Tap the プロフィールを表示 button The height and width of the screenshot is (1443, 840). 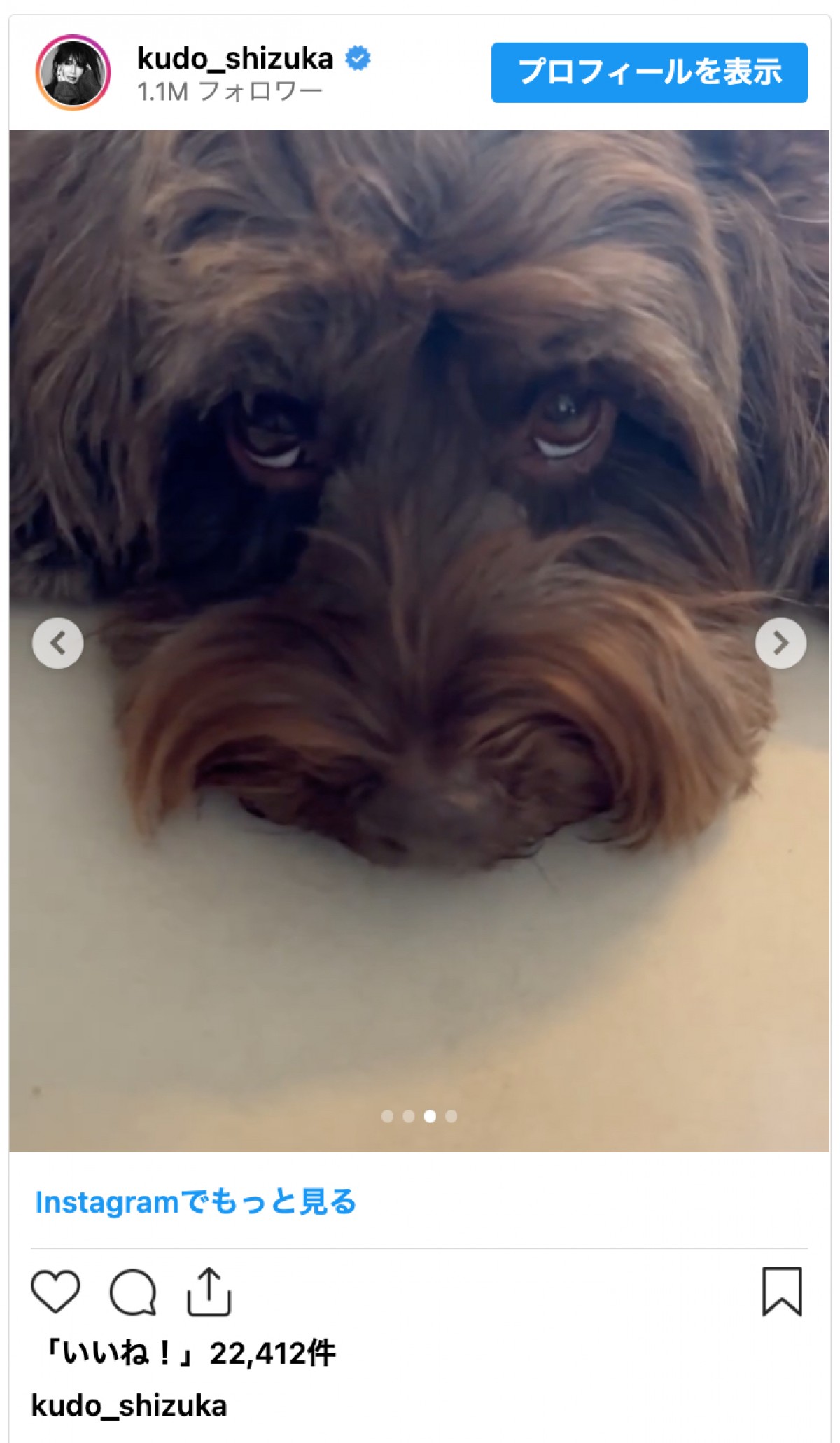[649, 72]
